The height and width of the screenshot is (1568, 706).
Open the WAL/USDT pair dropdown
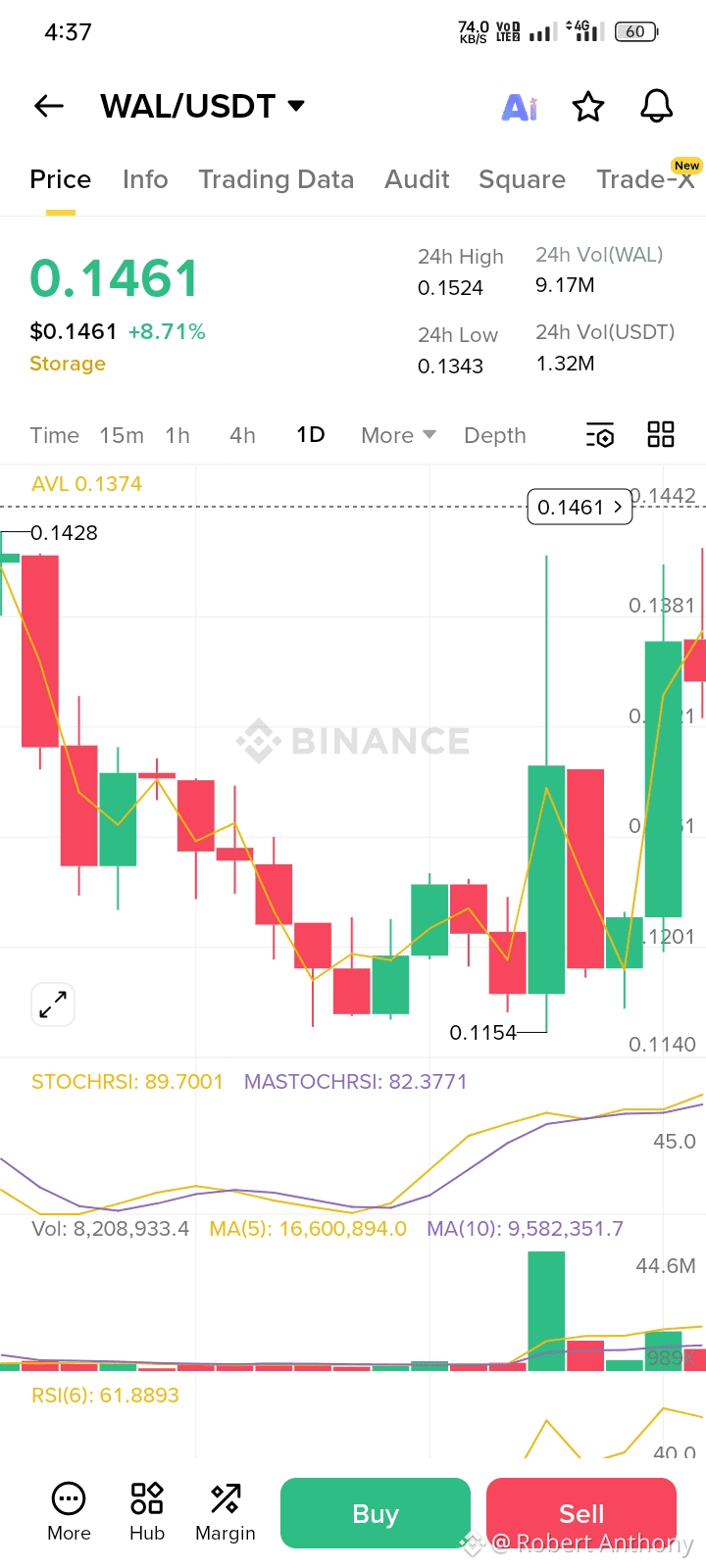click(203, 106)
